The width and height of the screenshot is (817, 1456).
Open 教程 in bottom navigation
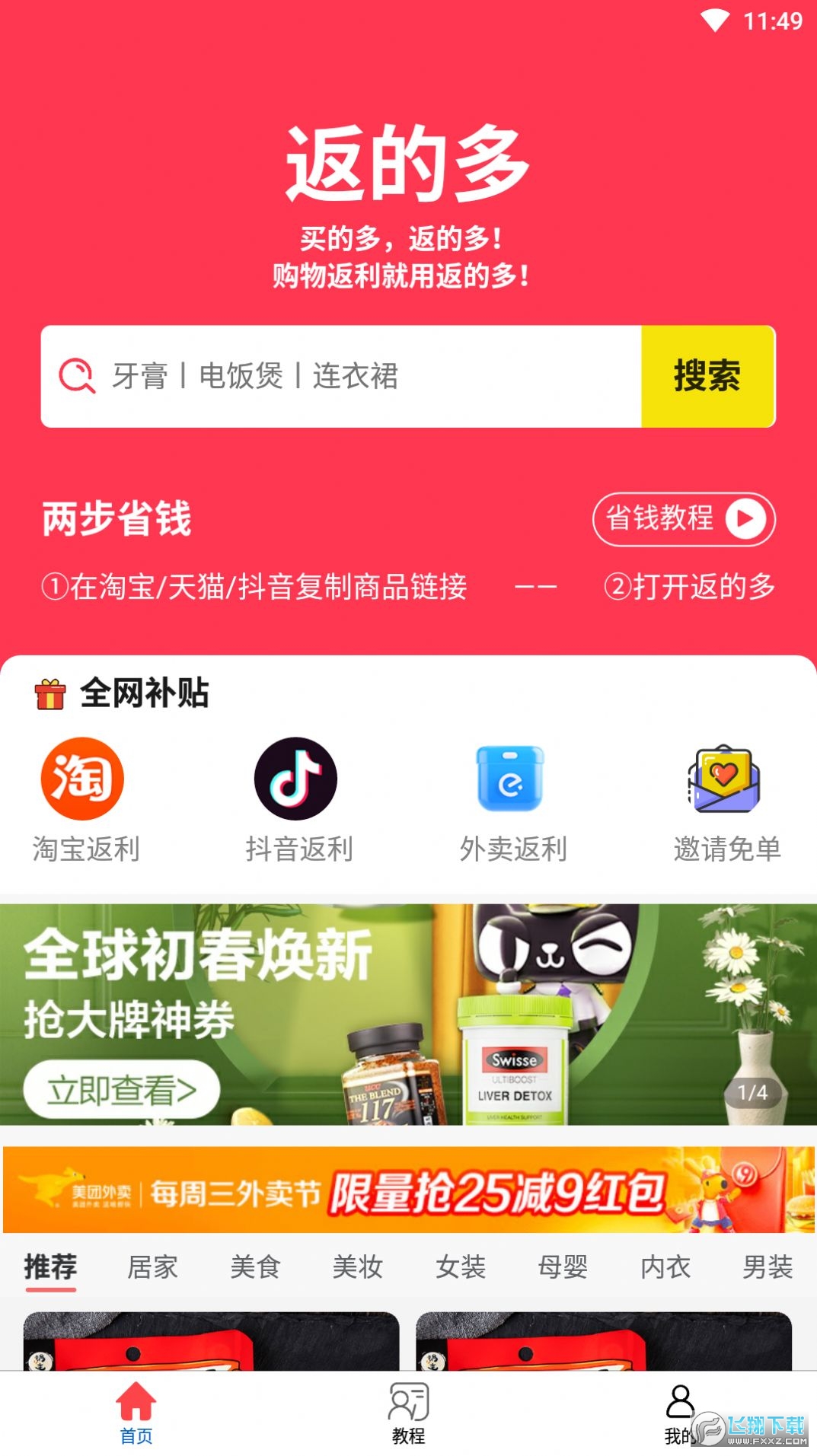[x=409, y=1413]
